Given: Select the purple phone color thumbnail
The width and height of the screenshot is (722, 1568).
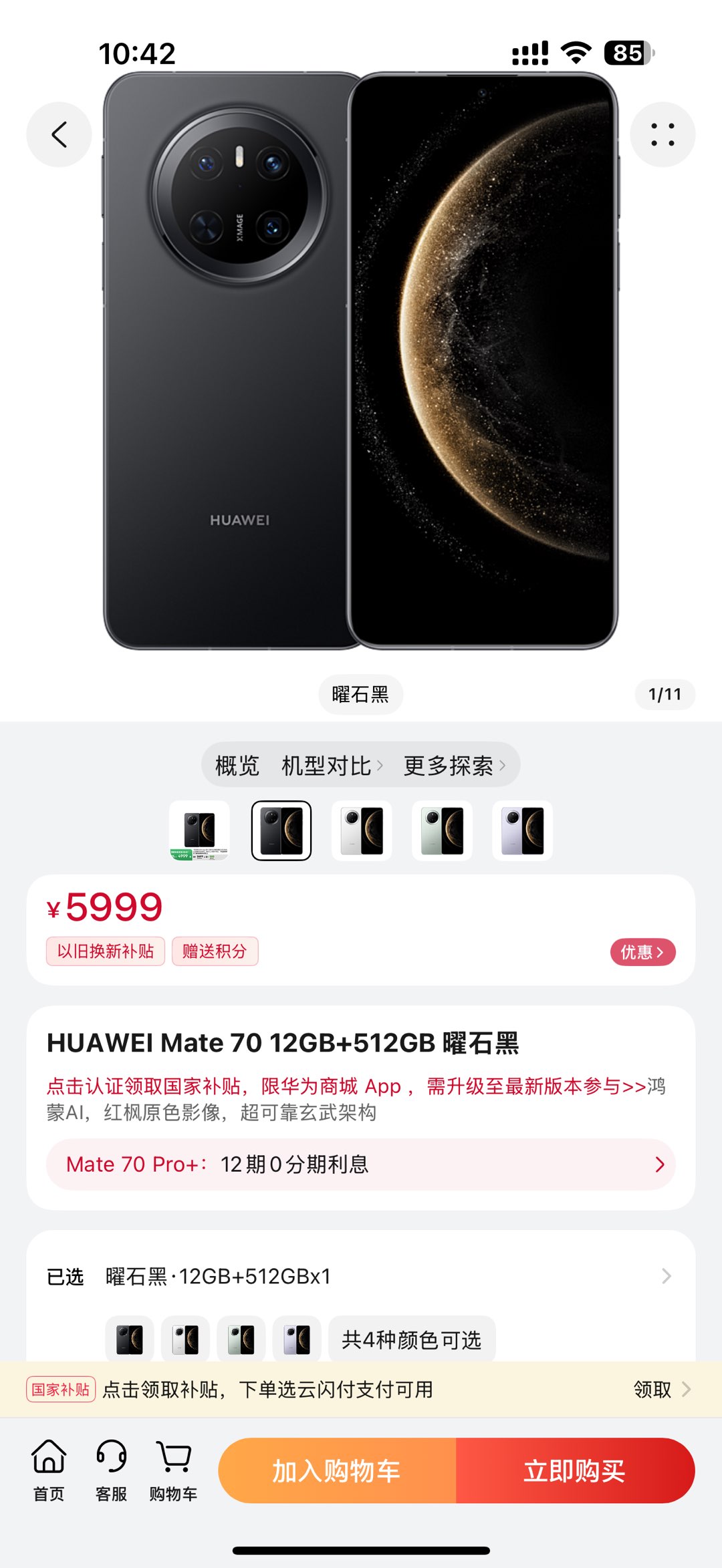Looking at the screenshot, I should tap(522, 830).
